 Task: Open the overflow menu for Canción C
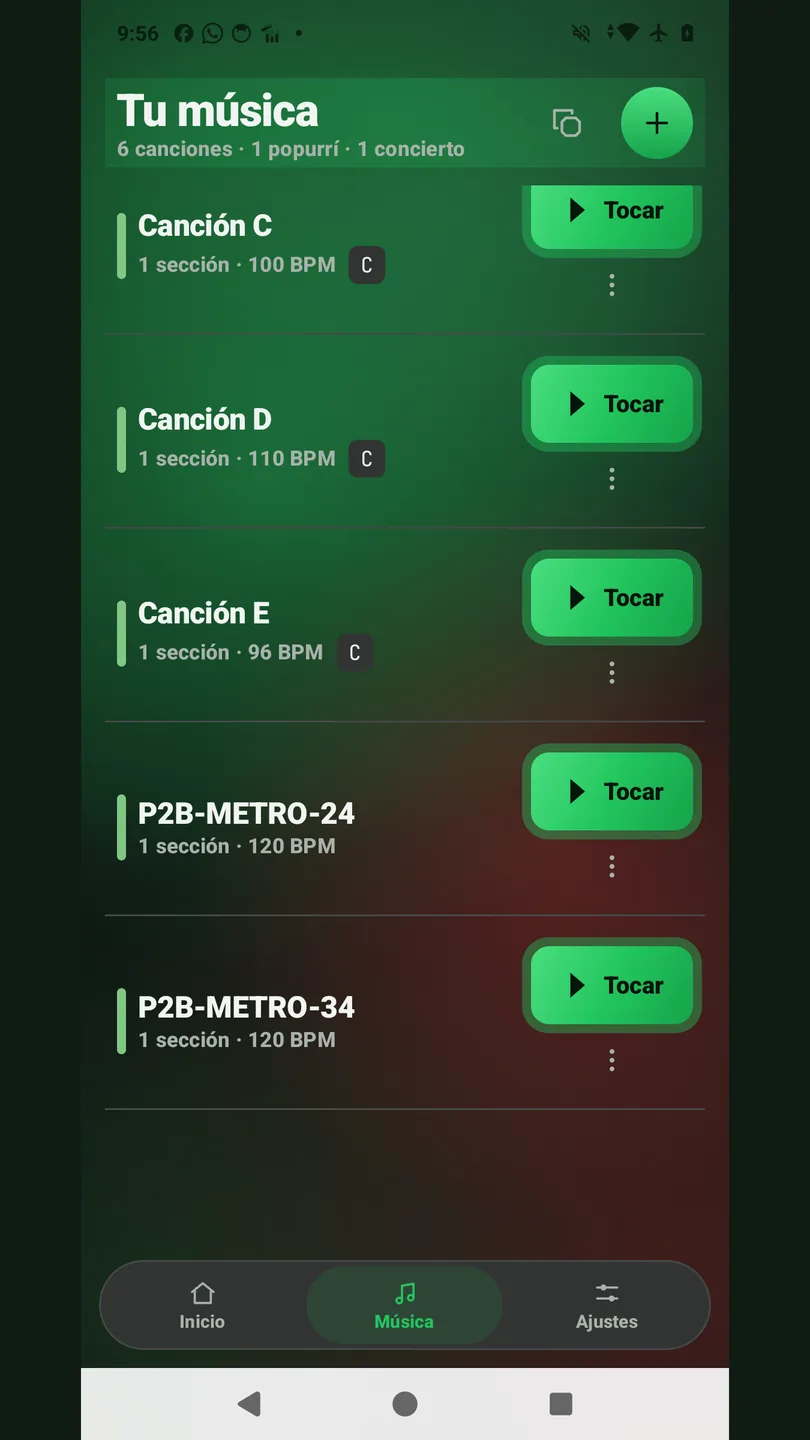(x=612, y=286)
